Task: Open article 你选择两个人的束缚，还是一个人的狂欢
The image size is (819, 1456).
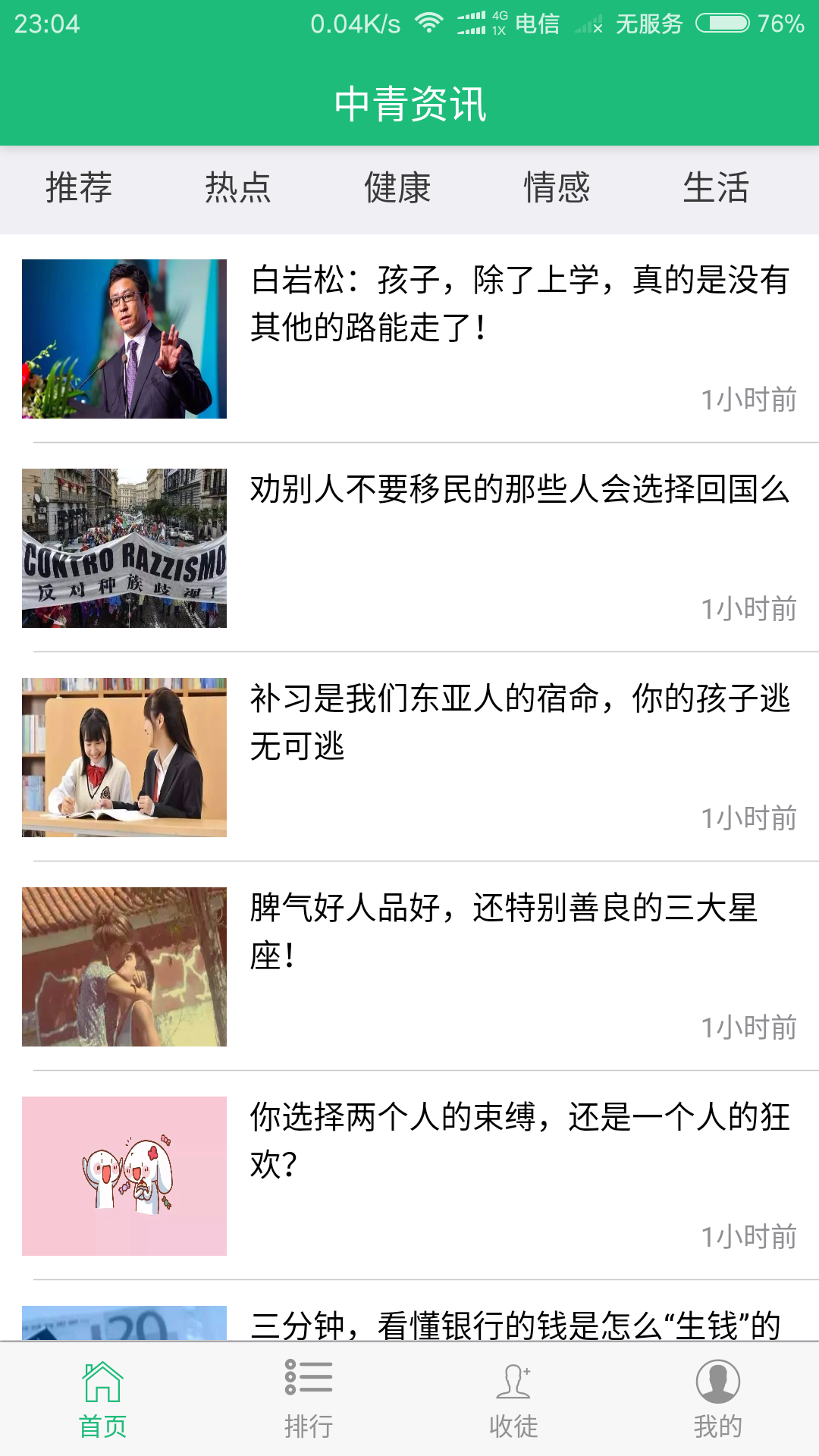Action: coord(519,1141)
